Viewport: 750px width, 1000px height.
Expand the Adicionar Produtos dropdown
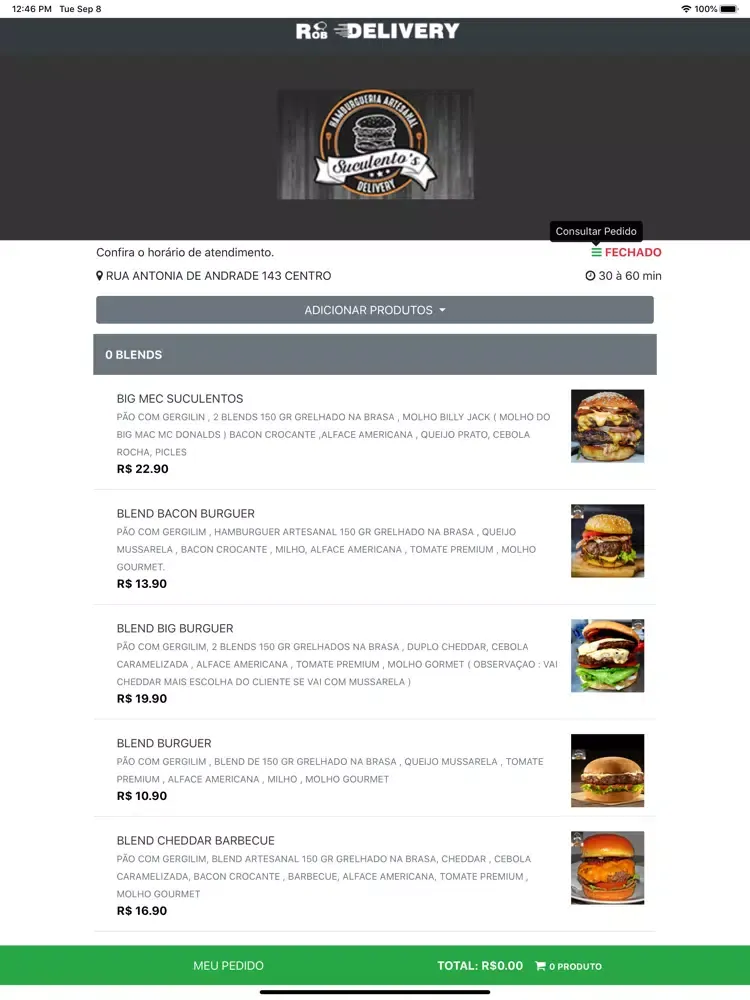pos(375,310)
